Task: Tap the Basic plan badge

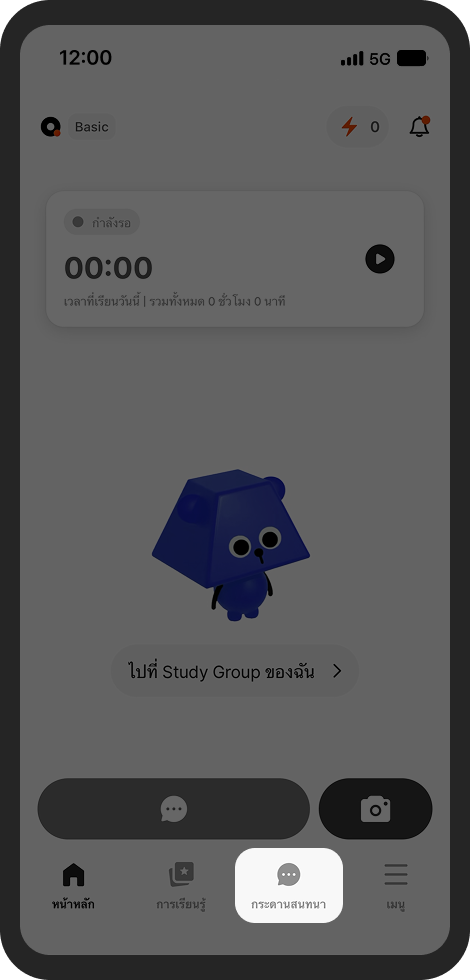Action: [x=91, y=127]
